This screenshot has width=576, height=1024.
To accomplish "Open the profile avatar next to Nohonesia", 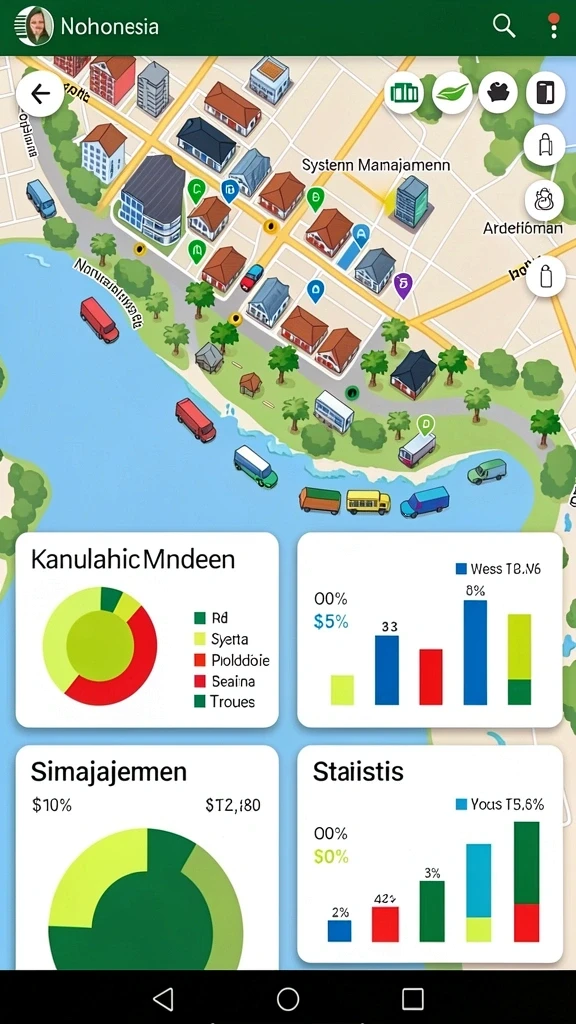I will click(33, 27).
